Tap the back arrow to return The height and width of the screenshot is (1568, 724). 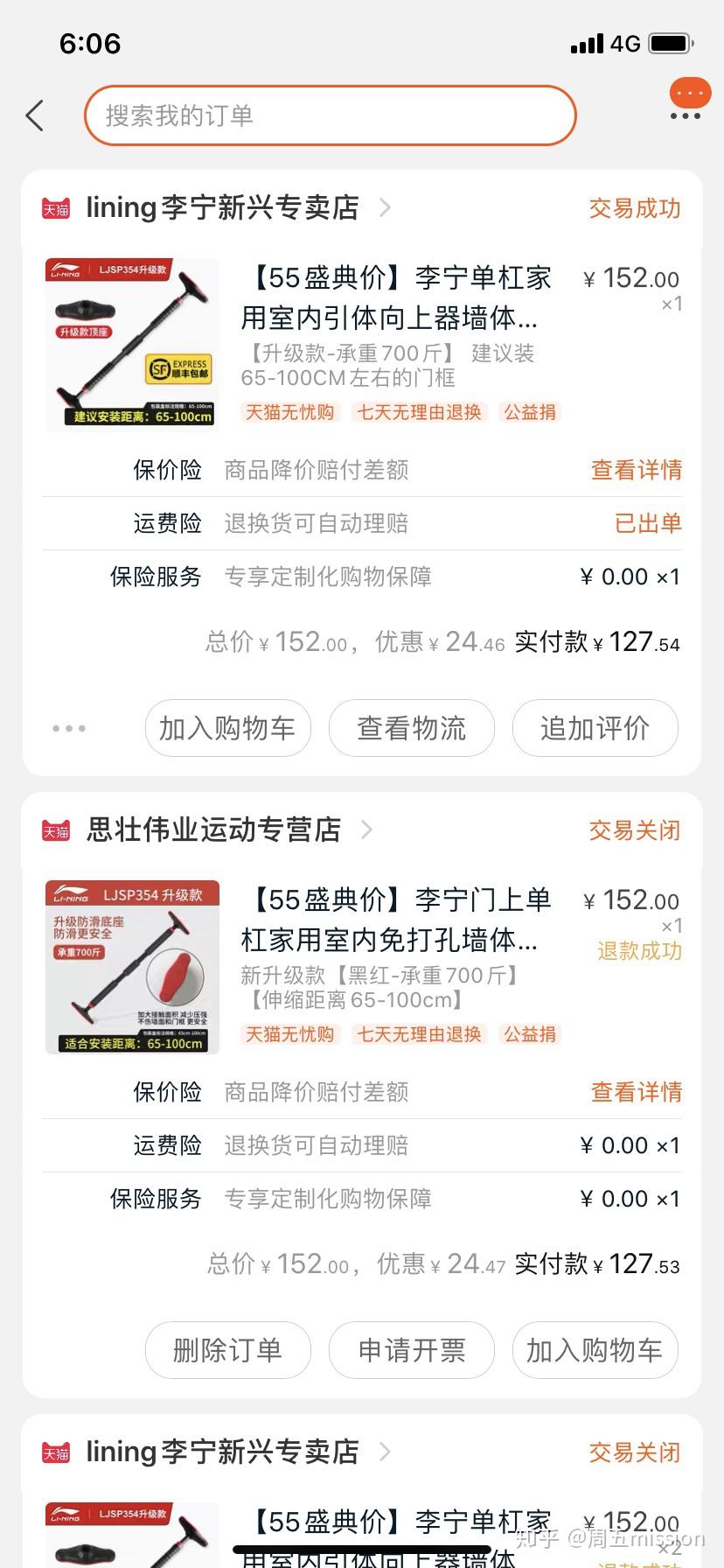coord(35,115)
